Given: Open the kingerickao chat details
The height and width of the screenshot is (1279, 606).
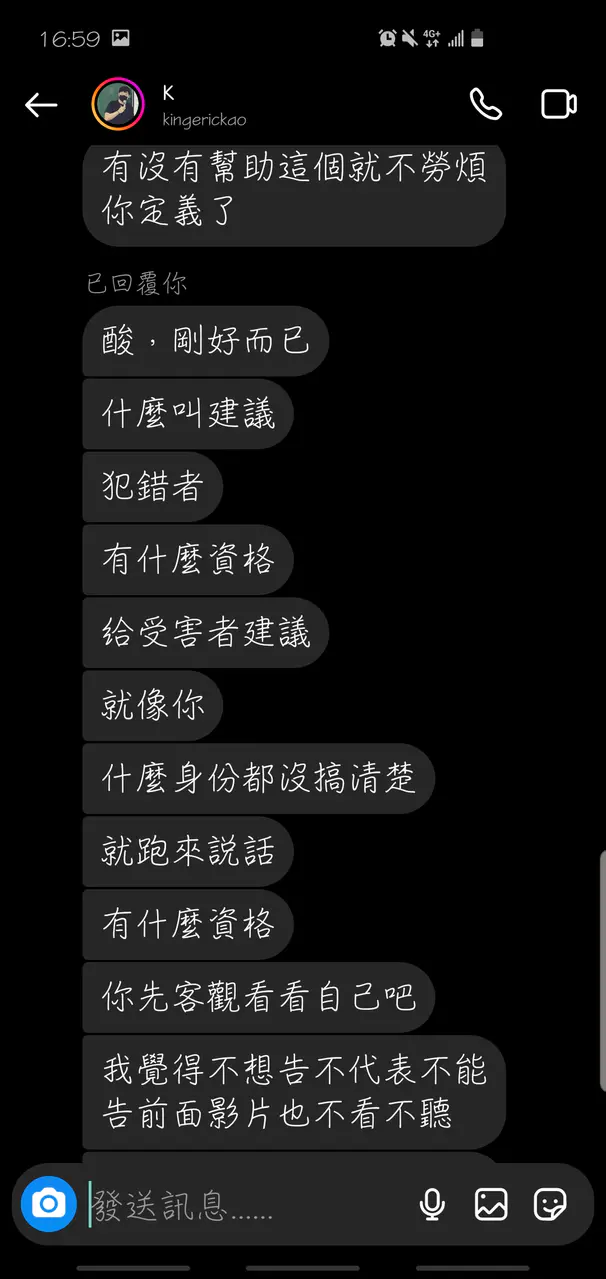Looking at the screenshot, I should point(203,106).
